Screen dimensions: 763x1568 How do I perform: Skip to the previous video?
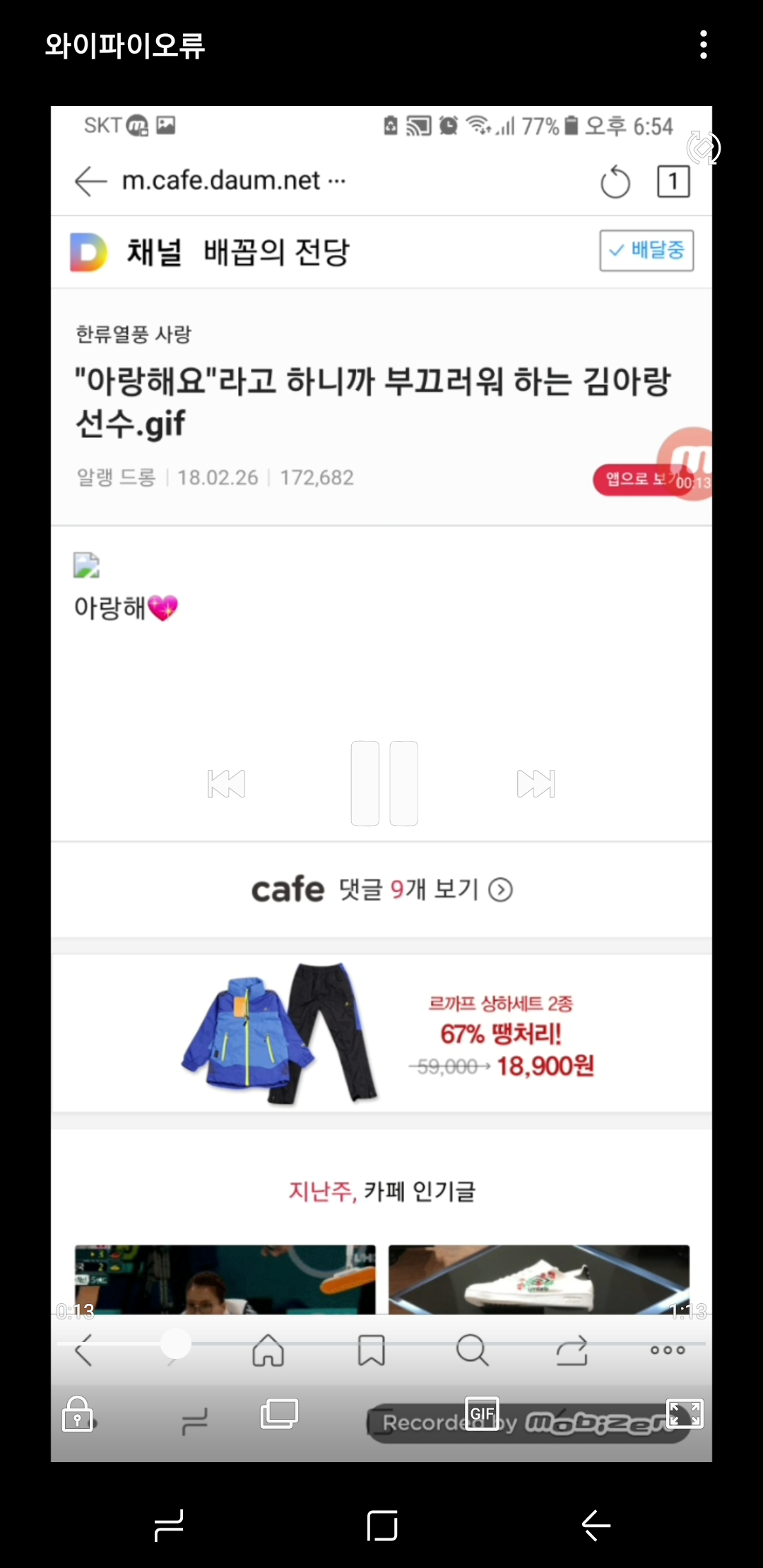(226, 783)
